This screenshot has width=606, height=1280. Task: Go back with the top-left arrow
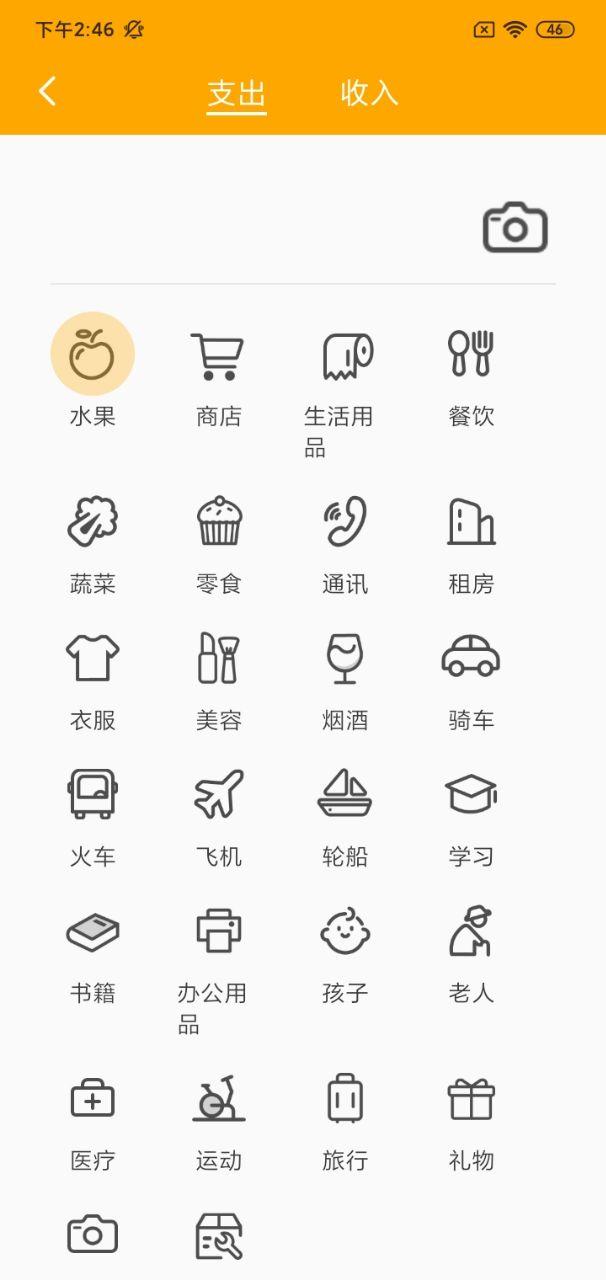[x=47, y=92]
